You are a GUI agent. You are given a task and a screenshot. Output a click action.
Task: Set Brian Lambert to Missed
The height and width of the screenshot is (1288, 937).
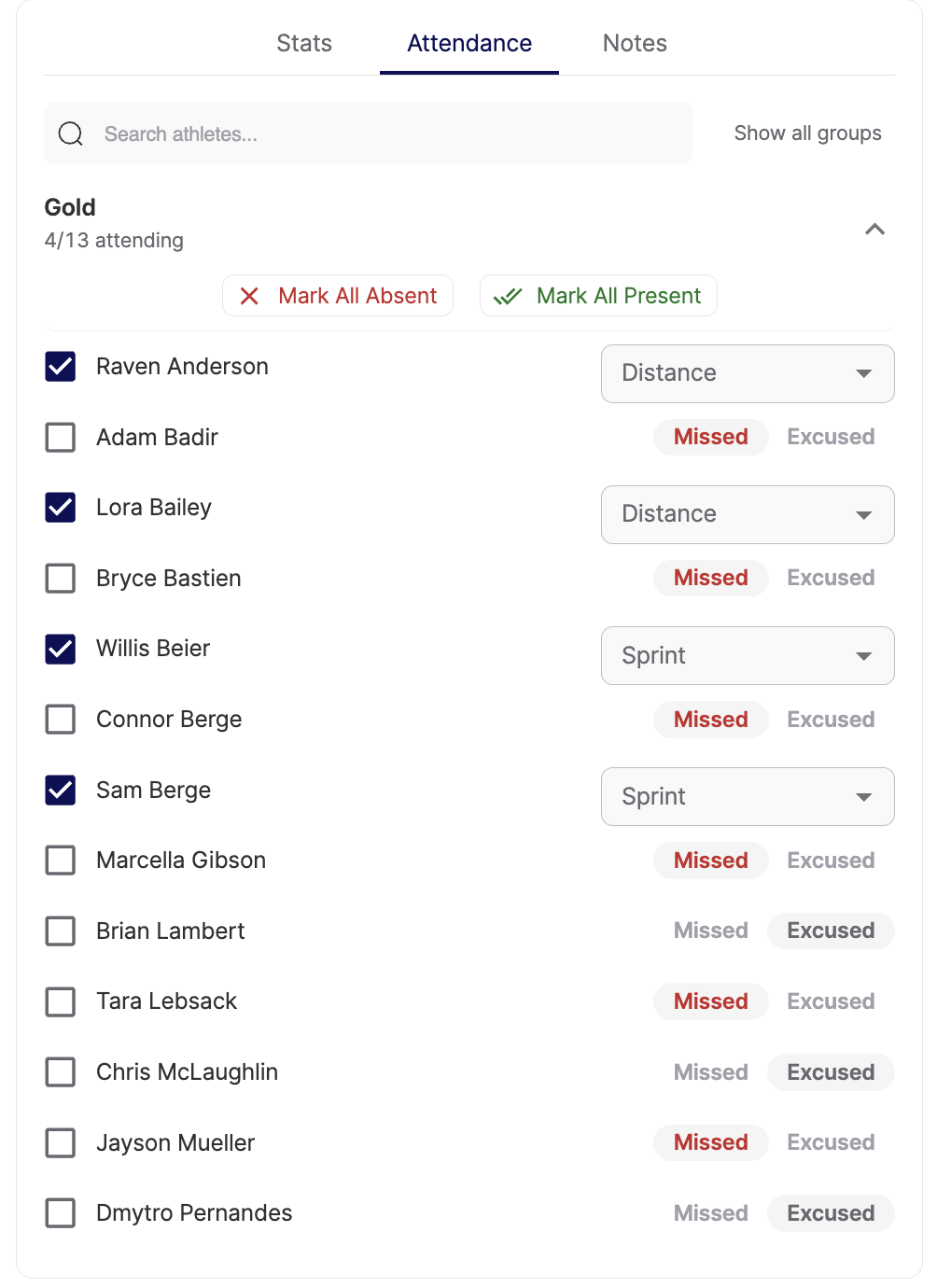(710, 931)
